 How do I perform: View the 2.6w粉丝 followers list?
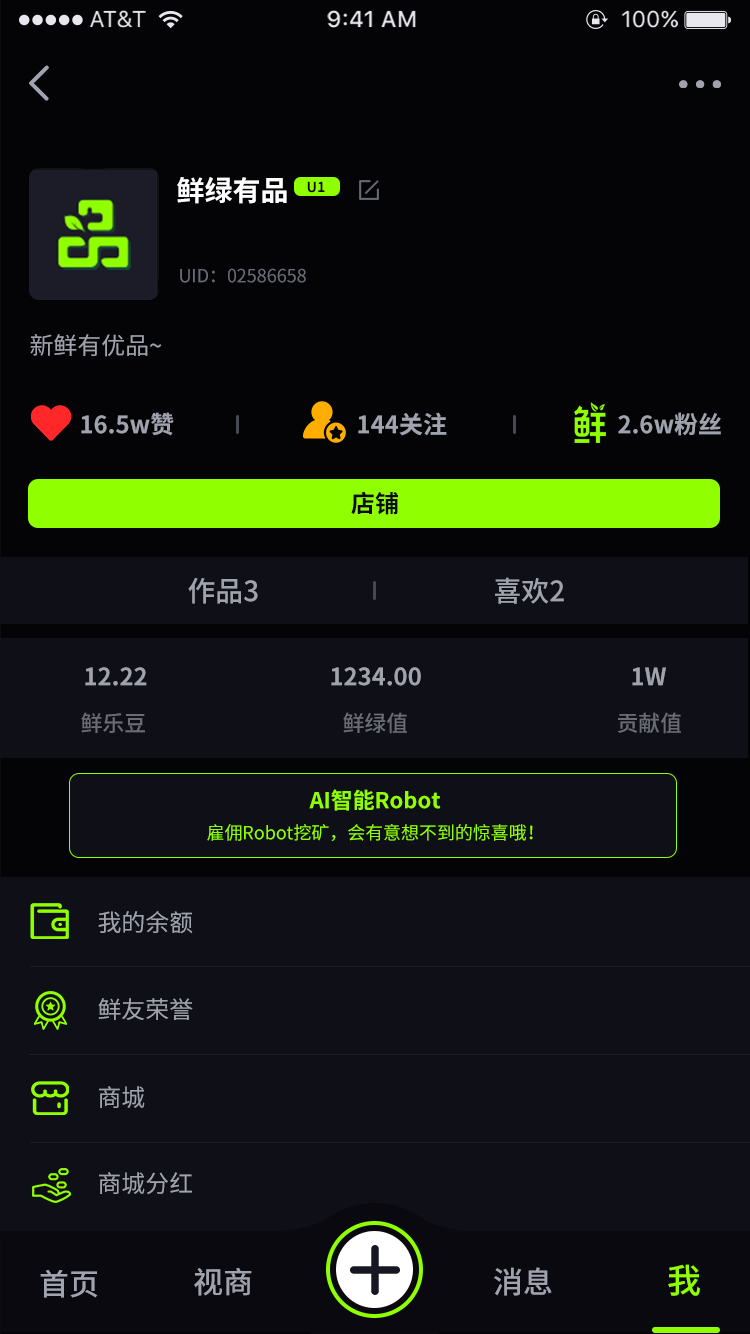647,425
